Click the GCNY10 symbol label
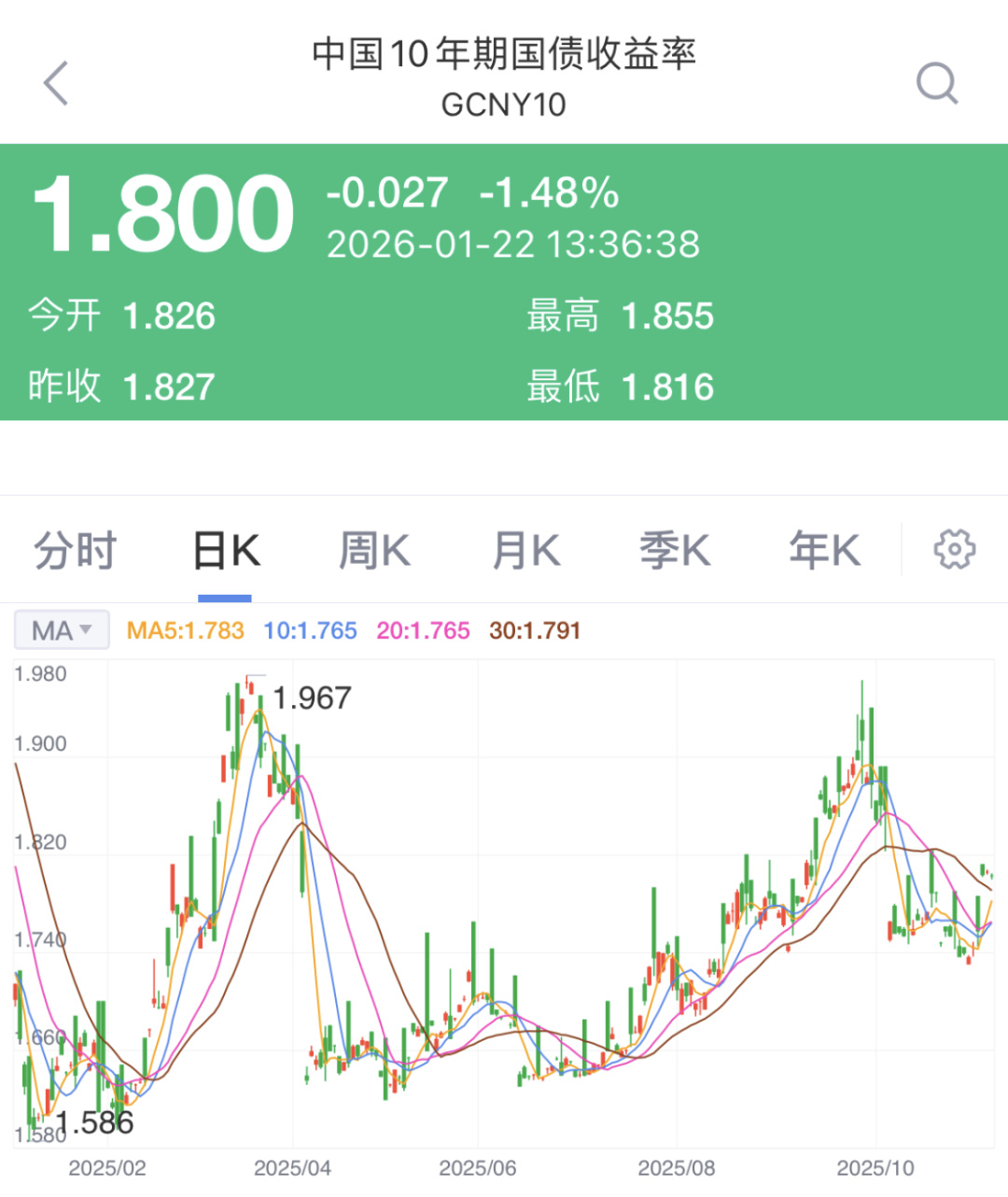1008x1197 pixels. 503,105
